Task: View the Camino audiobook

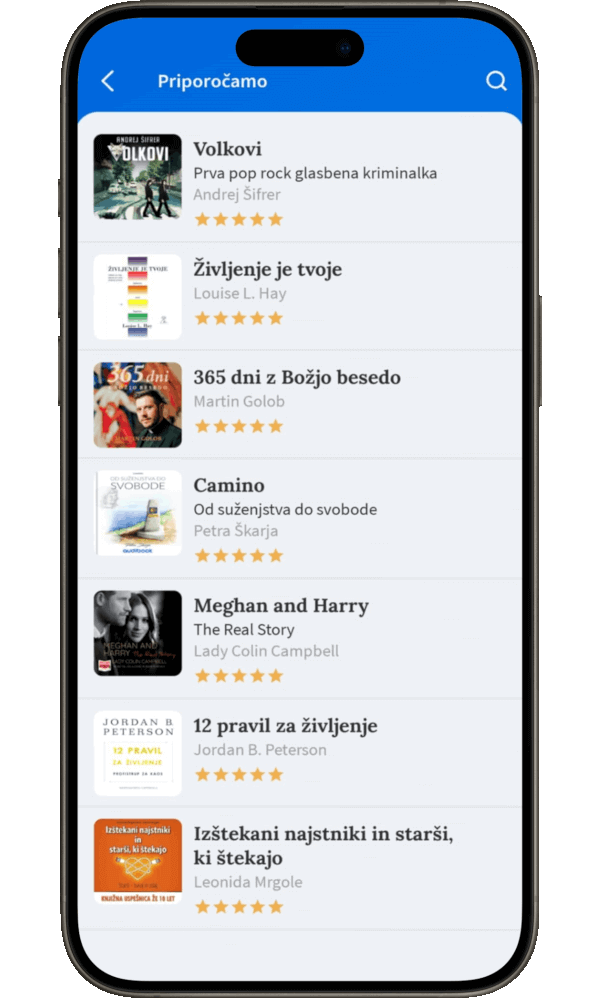Action: 229,486
